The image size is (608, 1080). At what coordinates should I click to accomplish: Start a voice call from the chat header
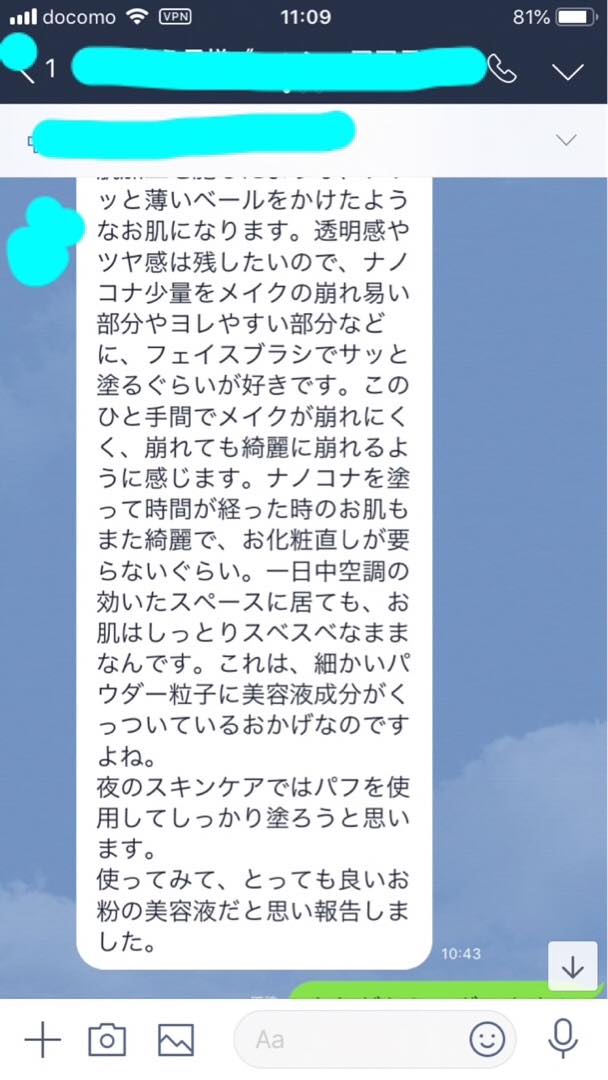pos(502,69)
